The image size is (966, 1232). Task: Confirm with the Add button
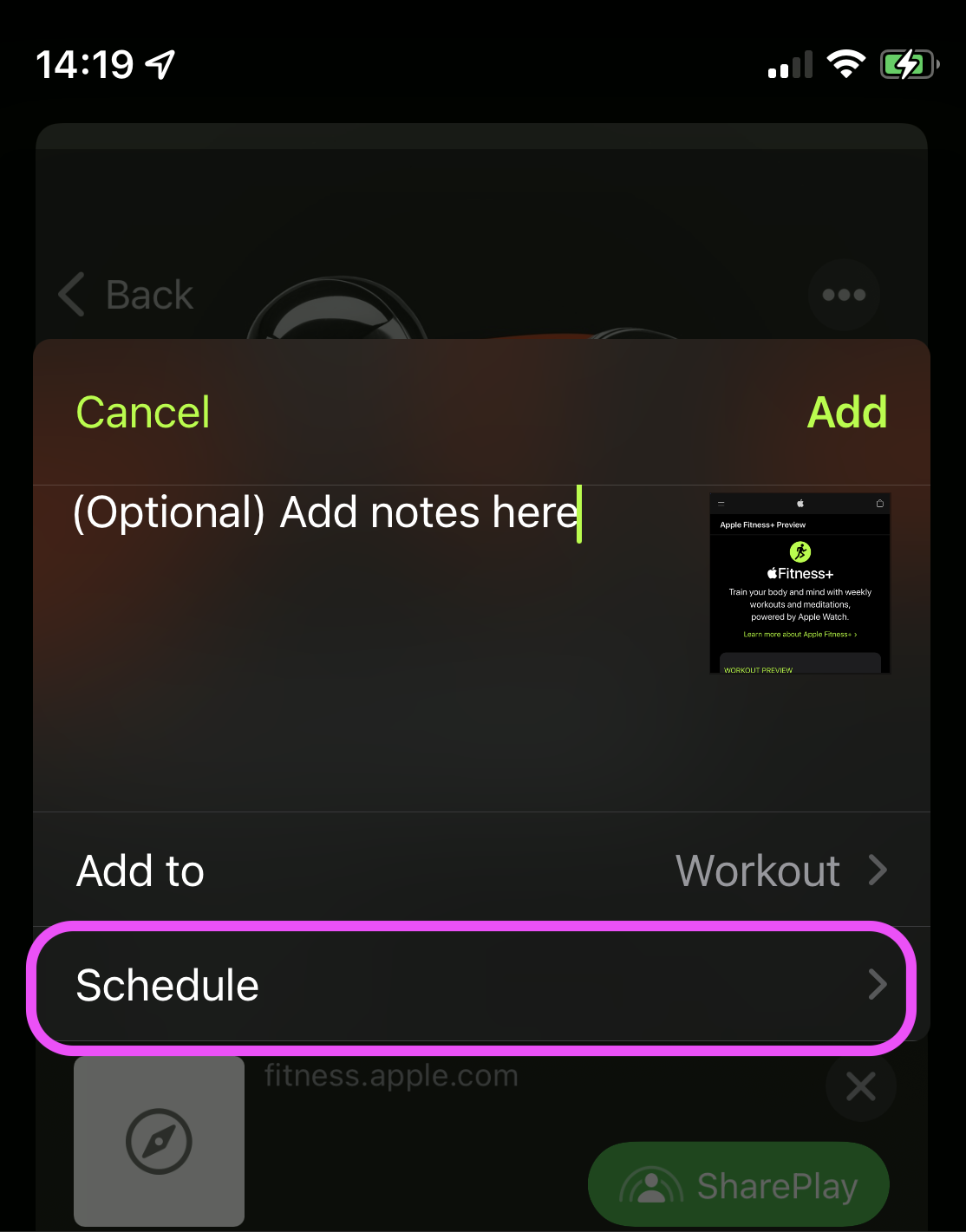846,413
